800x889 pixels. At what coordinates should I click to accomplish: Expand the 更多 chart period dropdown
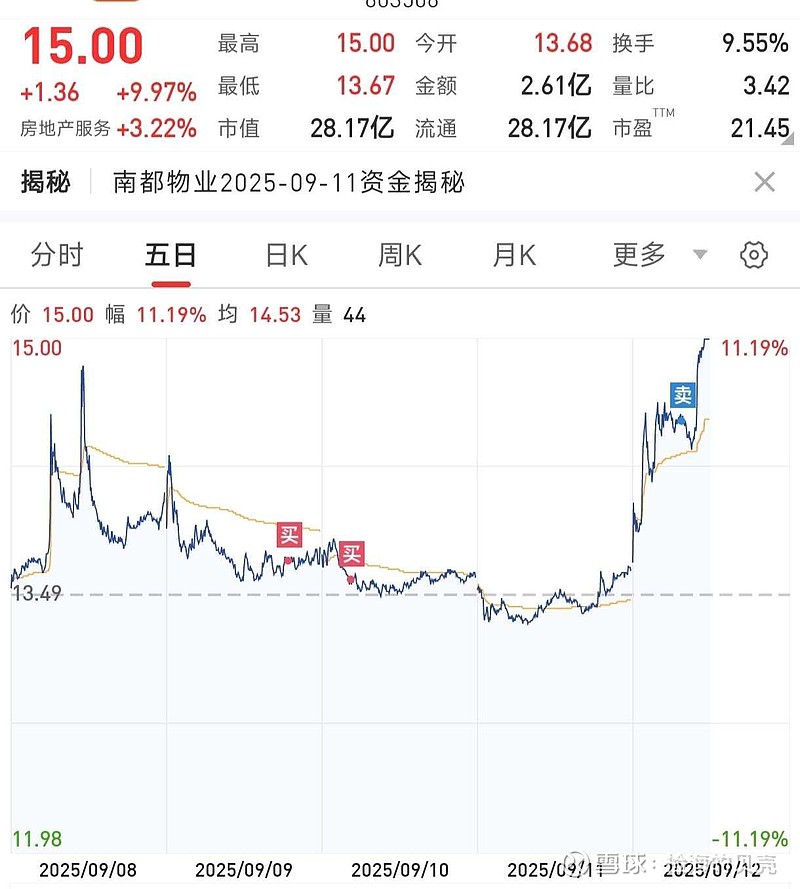(x=658, y=255)
